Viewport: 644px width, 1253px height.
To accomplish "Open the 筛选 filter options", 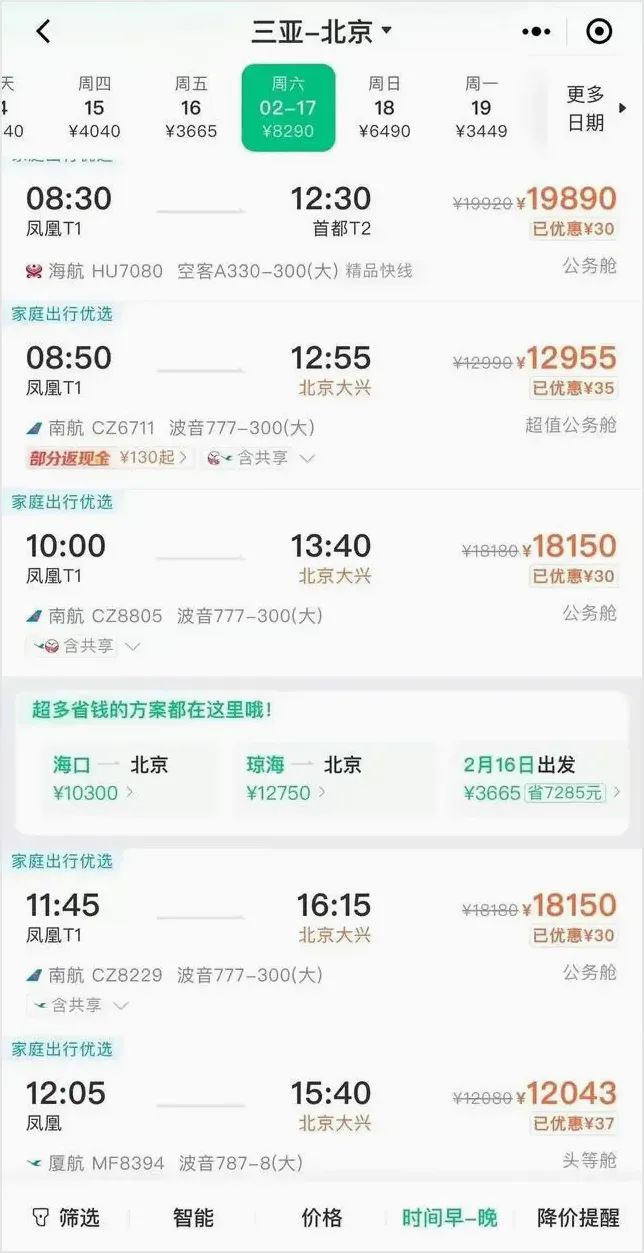I will [x=66, y=1217].
